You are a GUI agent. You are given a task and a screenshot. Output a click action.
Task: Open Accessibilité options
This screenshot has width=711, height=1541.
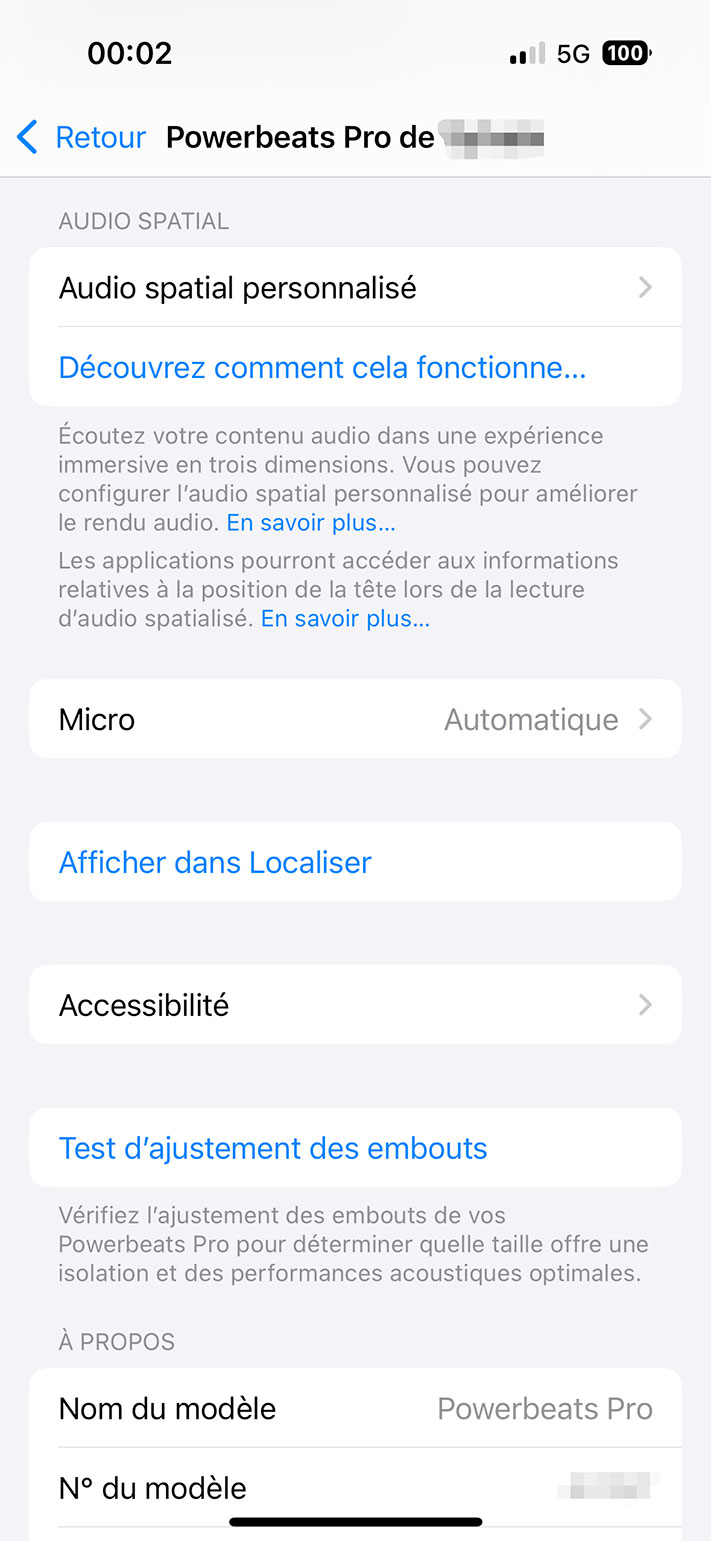click(355, 1005)
